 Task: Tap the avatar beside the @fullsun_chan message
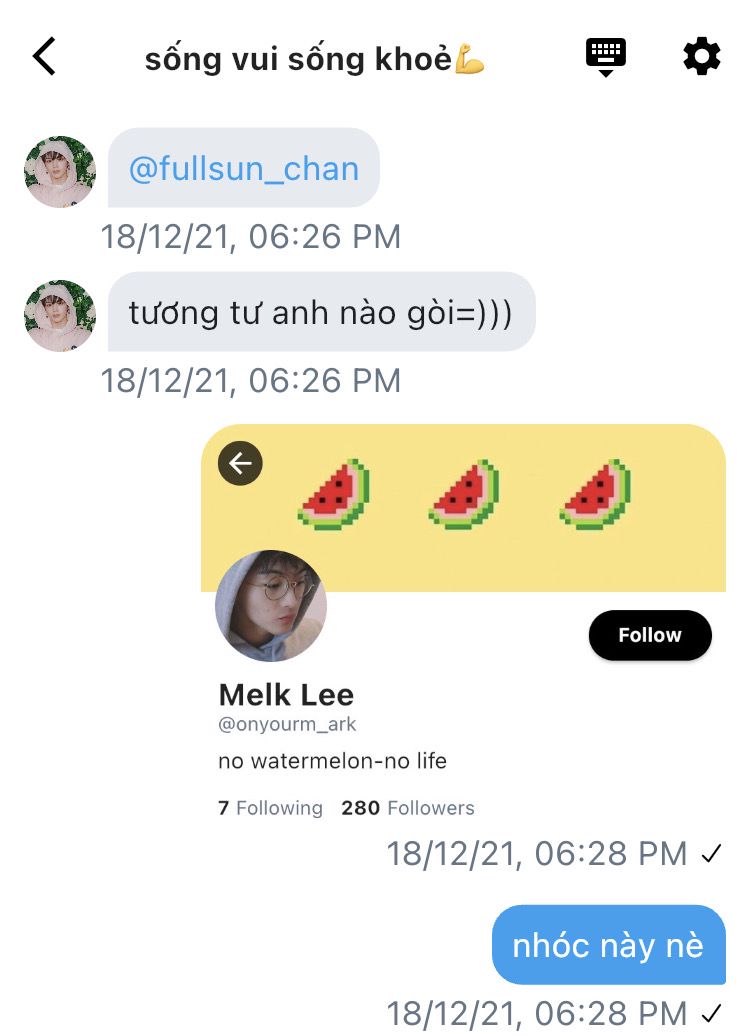point(60,172)
